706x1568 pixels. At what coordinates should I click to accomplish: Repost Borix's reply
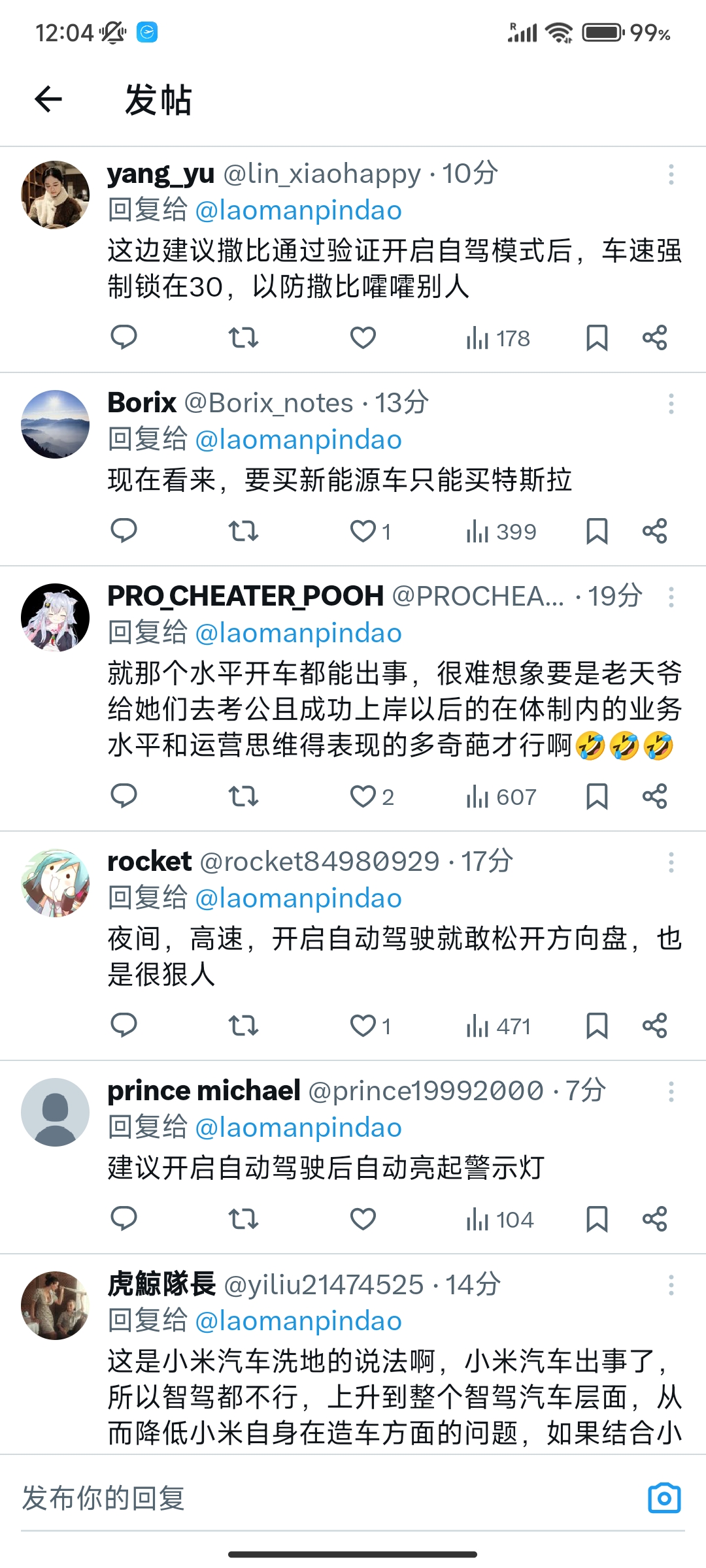pyautogui.click(x=243, y=531)
